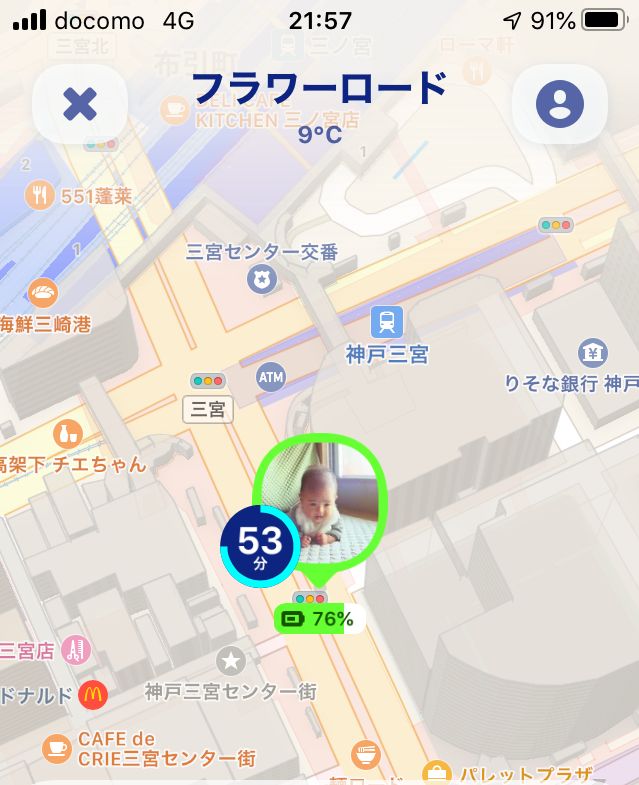Screen dimensions: 639x785
Task: Close the map view with X button
Action: 80,104
